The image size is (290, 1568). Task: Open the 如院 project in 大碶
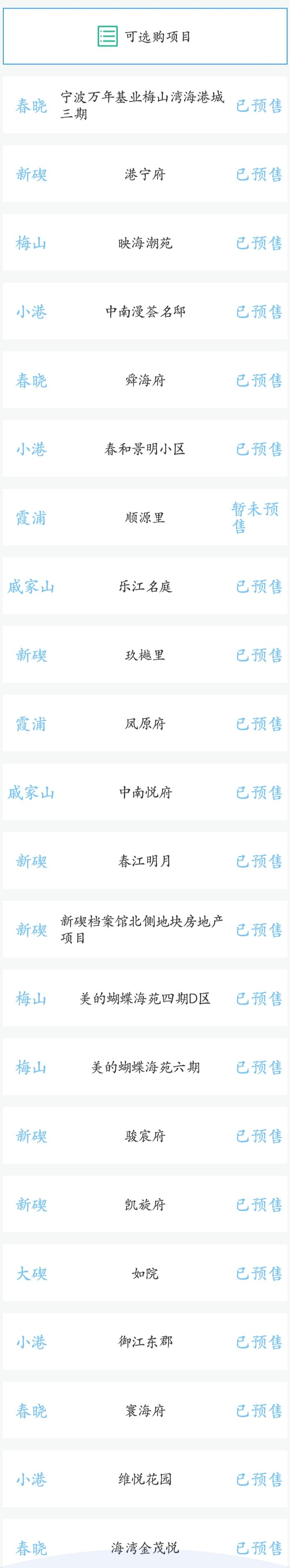click(x=145, y=1274)
